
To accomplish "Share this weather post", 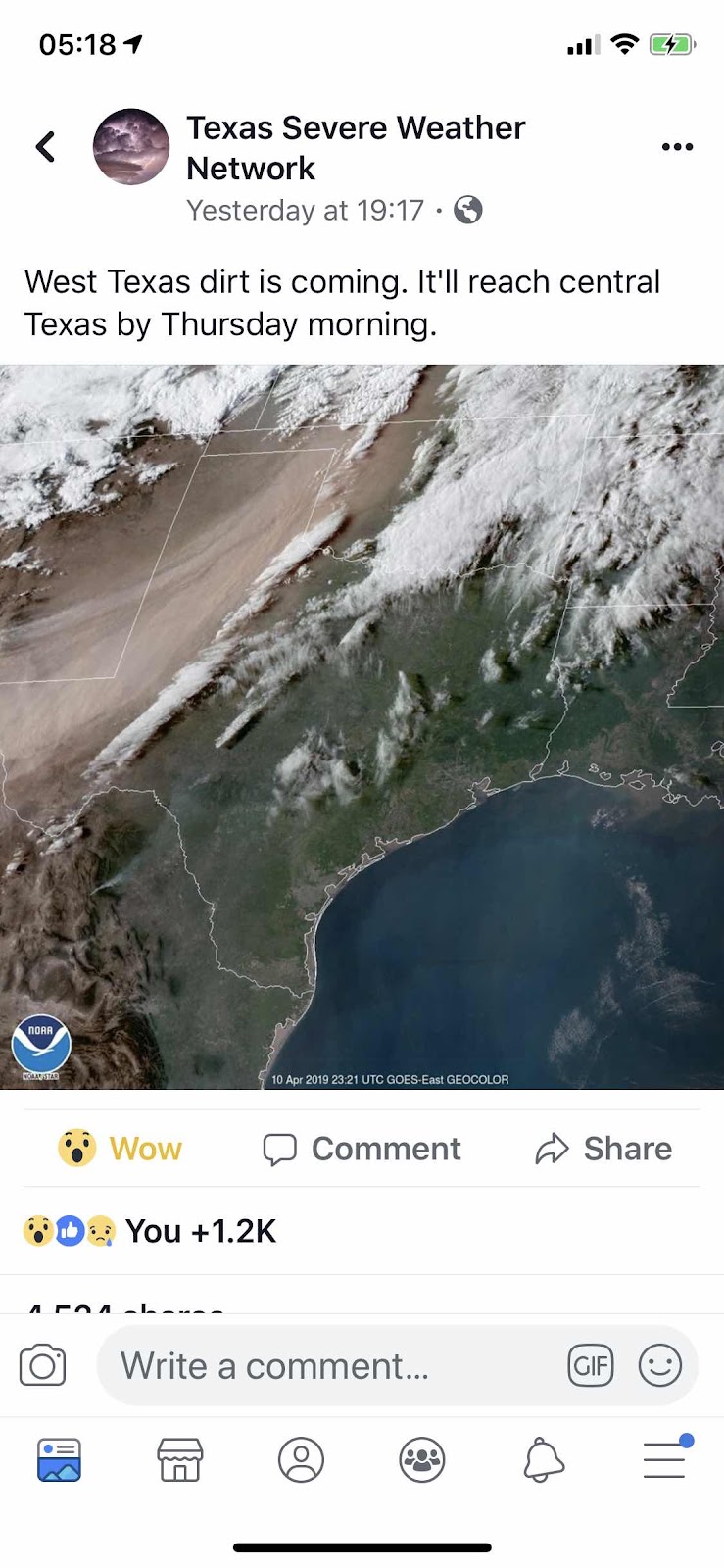I will [603, 1149].
